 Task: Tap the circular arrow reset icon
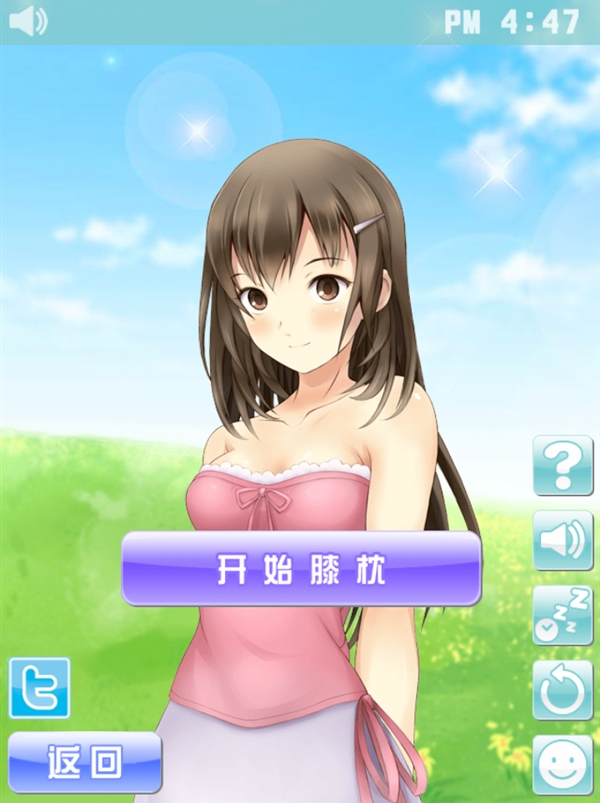562,690
